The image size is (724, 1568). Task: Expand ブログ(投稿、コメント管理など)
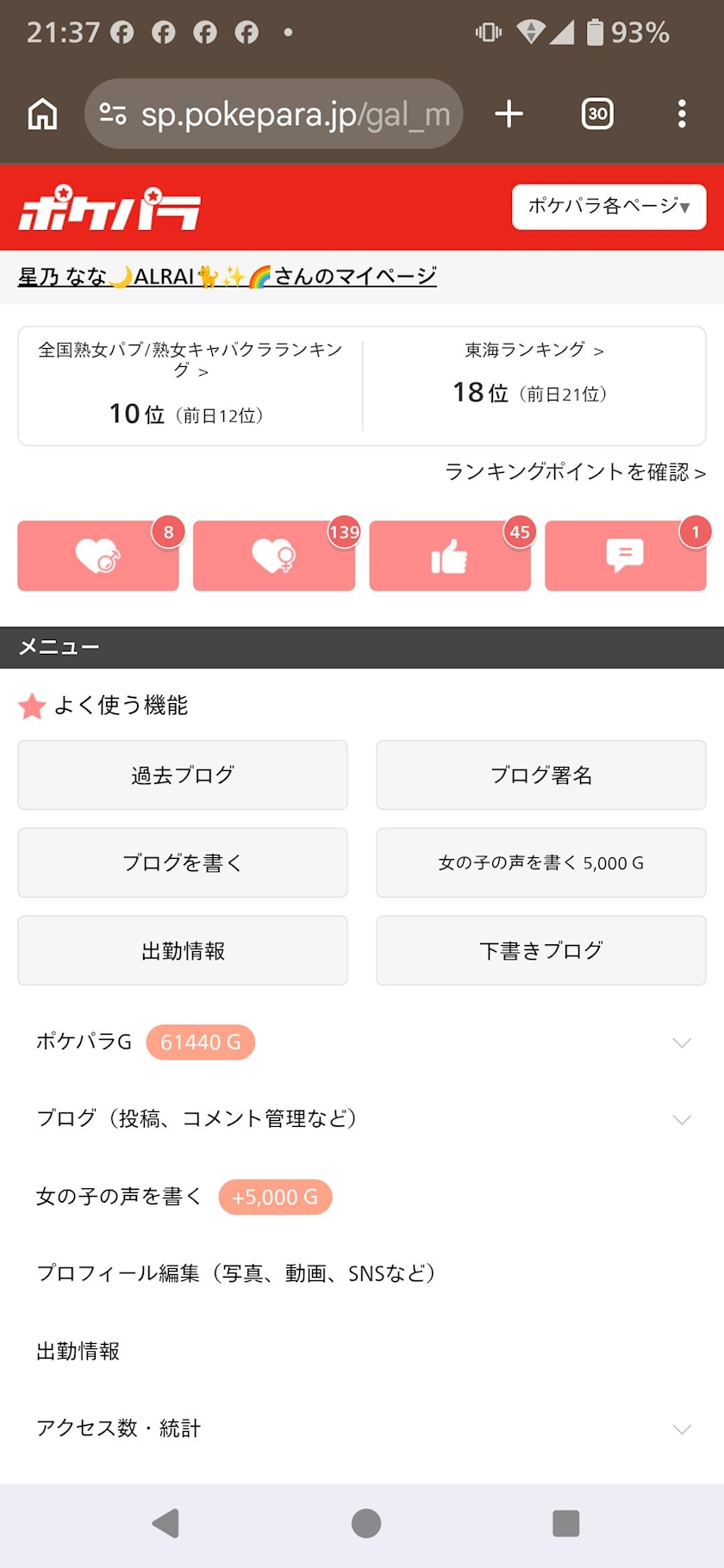point(362,1119)
